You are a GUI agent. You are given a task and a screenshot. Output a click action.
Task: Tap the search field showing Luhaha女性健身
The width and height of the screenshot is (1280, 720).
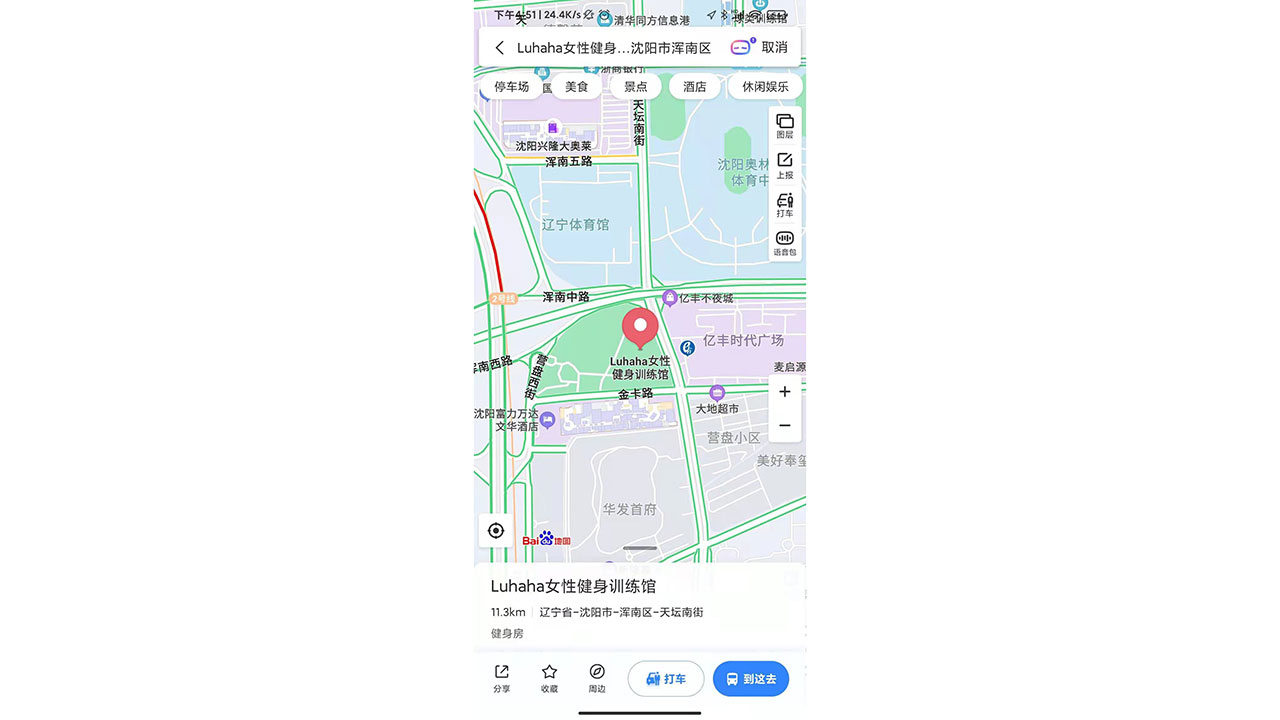(613, 48)
